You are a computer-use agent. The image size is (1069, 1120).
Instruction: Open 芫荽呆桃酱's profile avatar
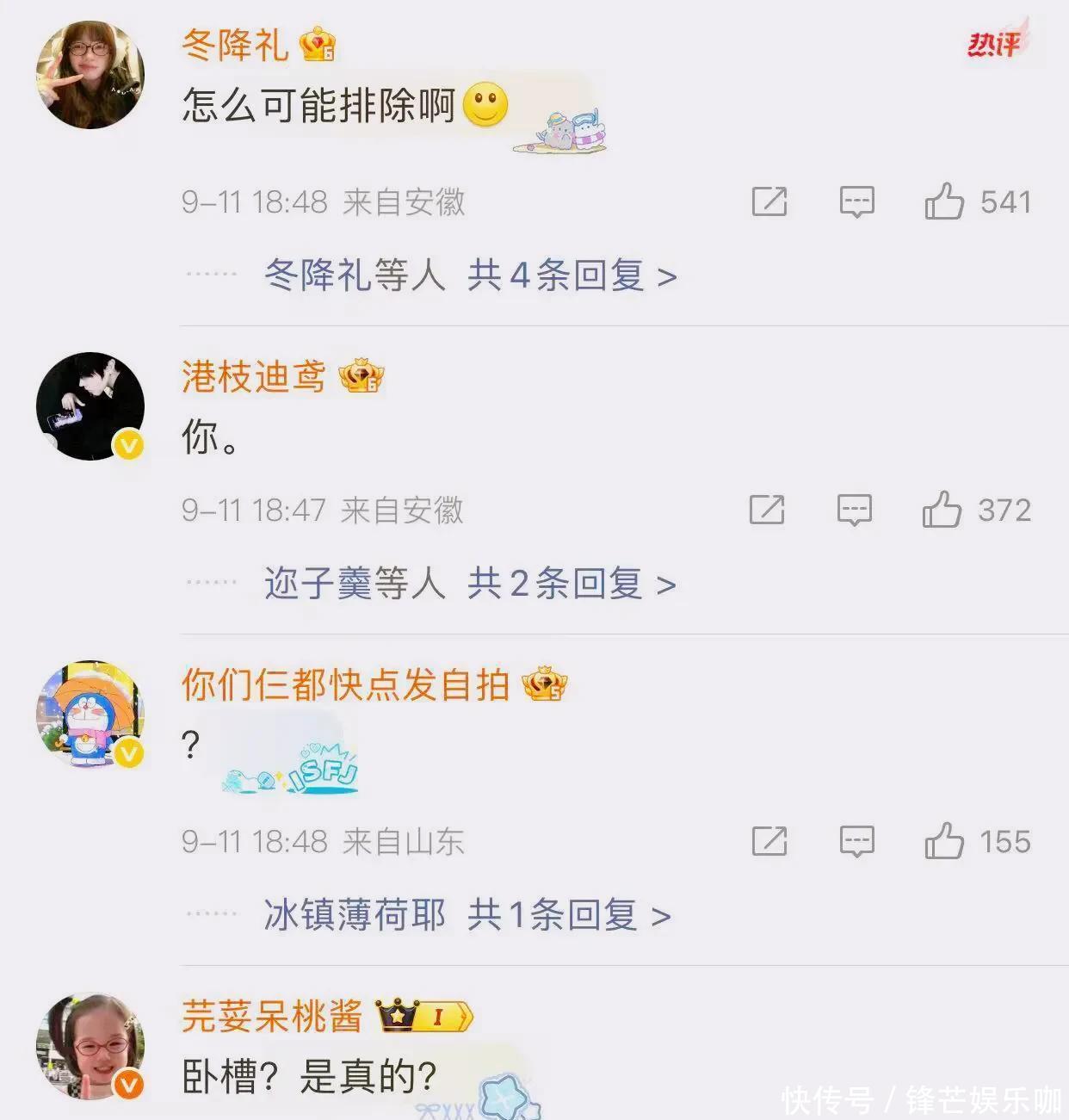(90, 1046)
